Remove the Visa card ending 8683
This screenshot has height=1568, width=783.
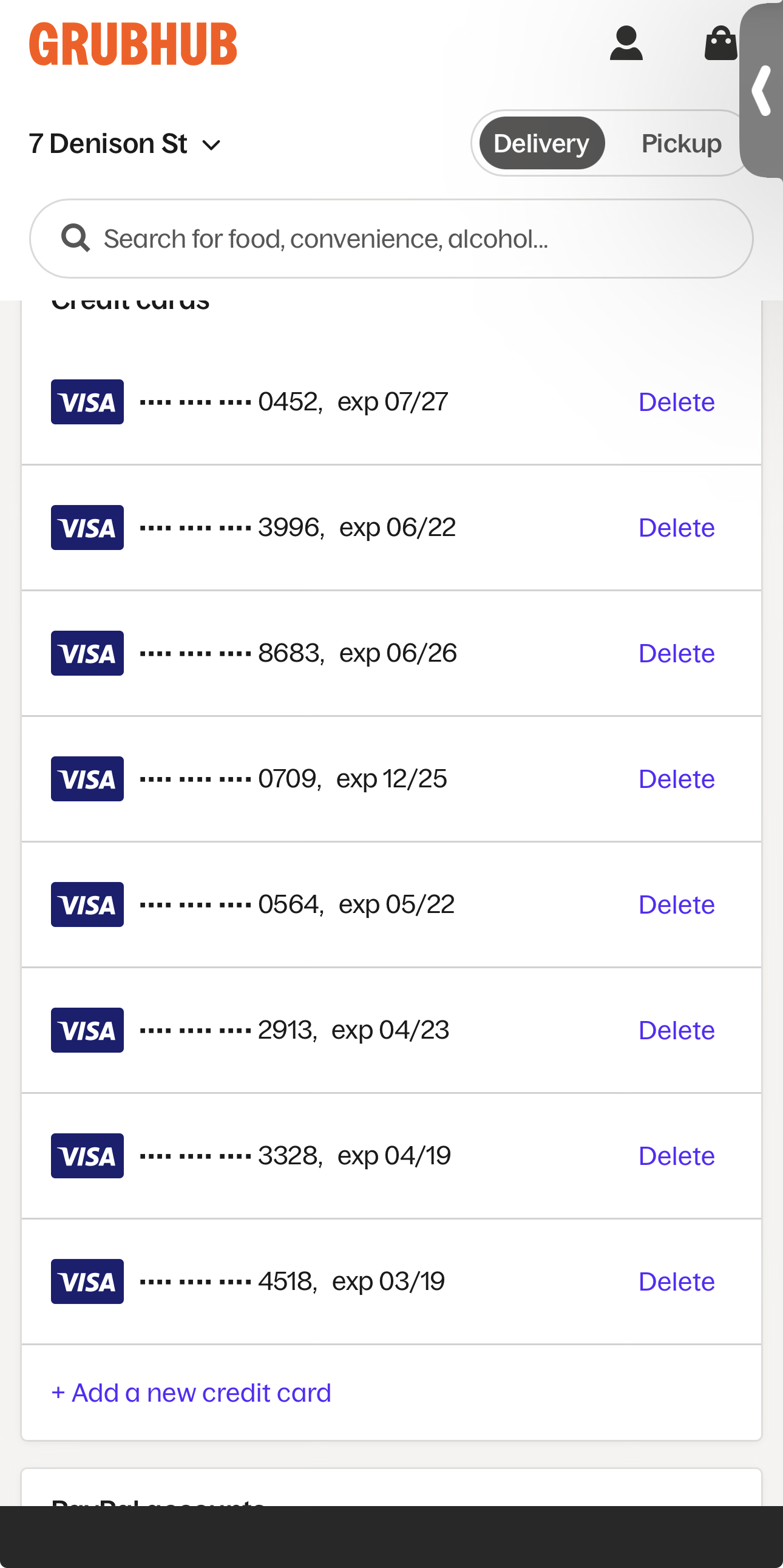coord(676,654)
